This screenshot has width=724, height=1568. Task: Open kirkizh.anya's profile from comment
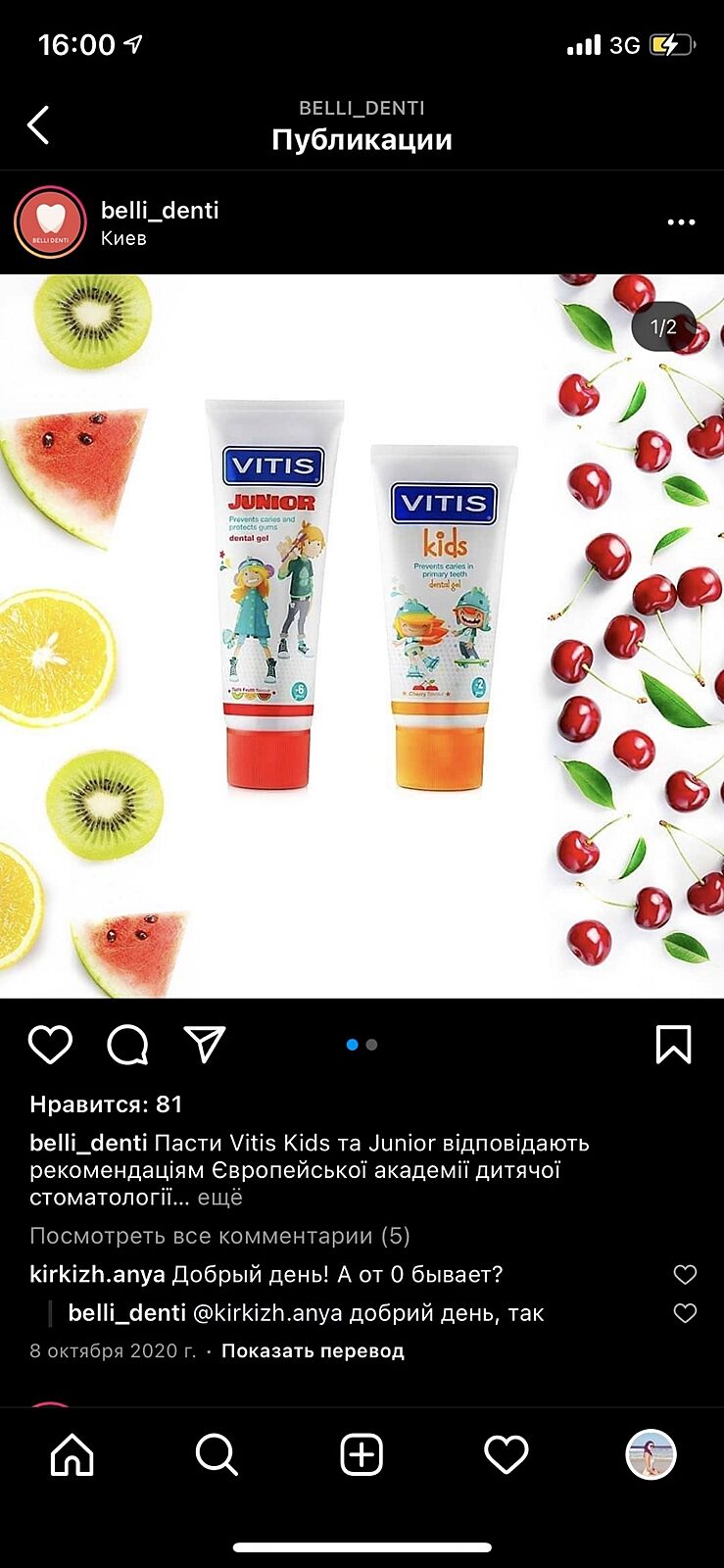pos(97,1274)
